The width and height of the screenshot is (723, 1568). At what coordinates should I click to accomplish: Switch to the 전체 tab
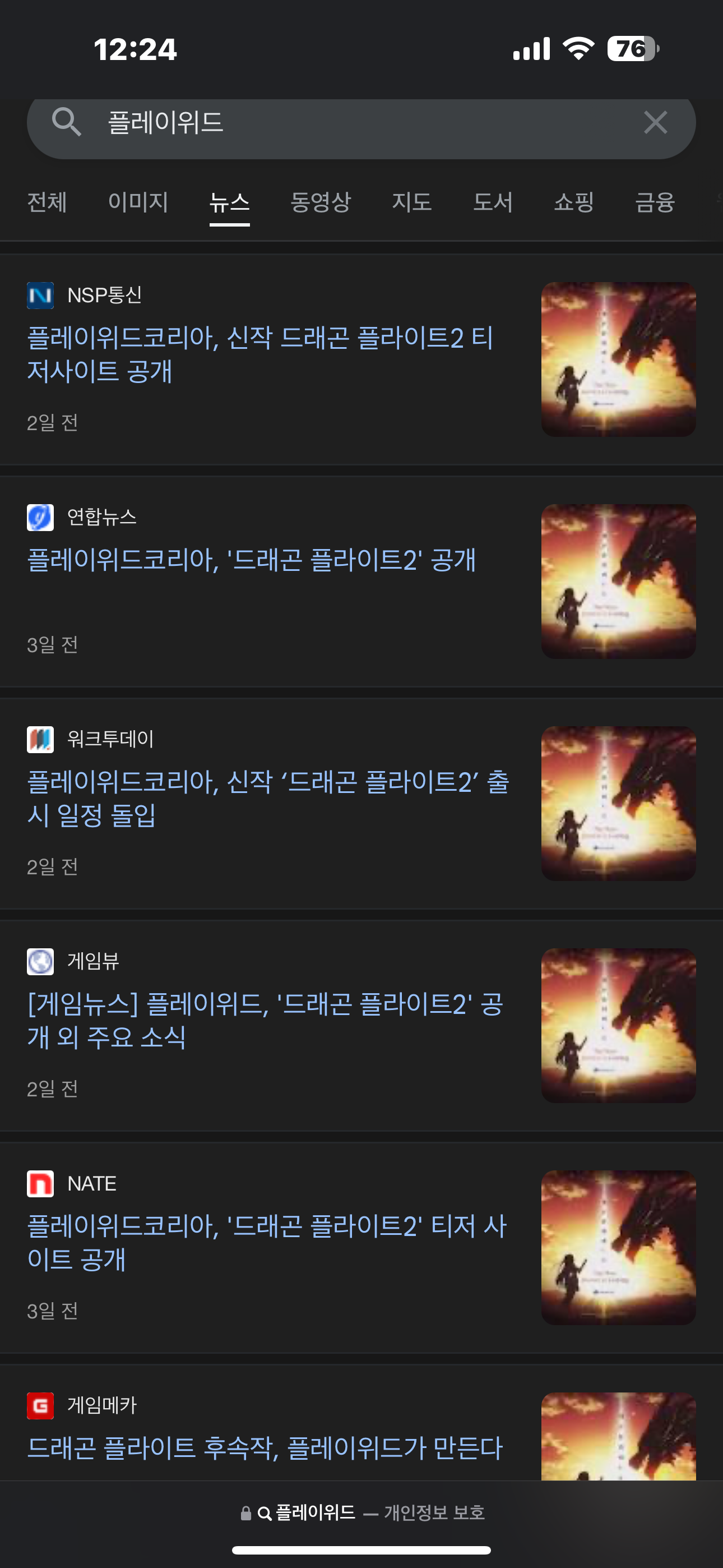47,202
